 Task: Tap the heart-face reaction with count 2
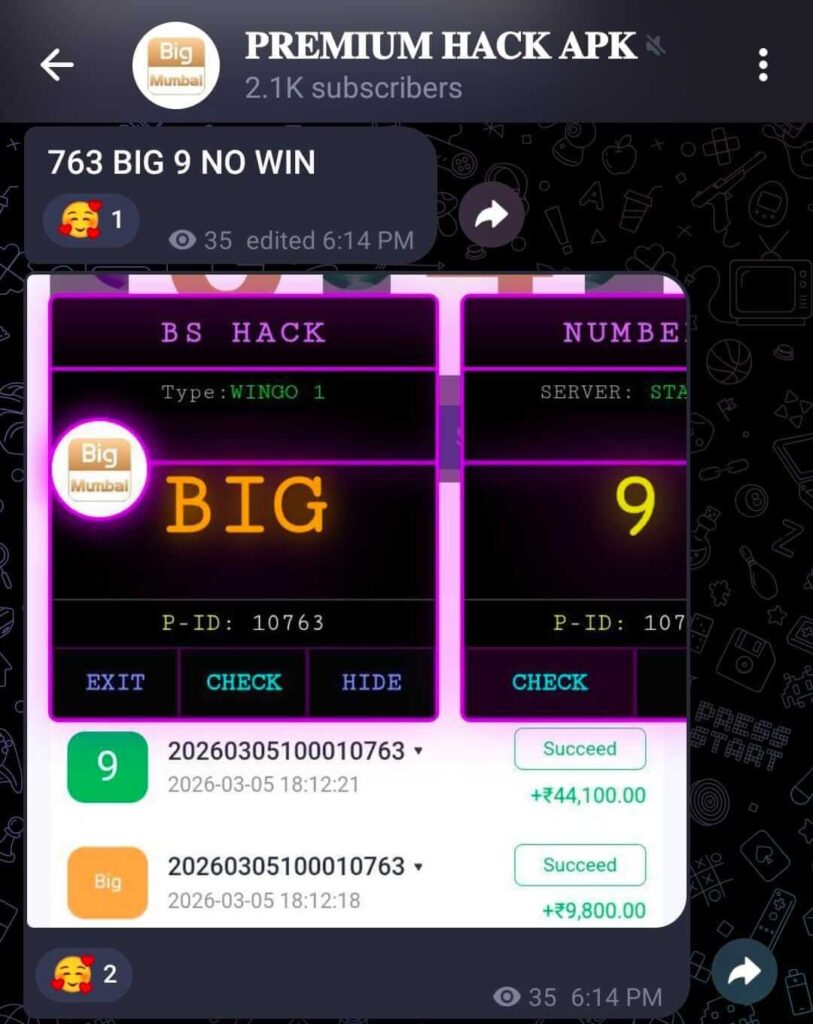pyautogui.click(x=84, y=974)
